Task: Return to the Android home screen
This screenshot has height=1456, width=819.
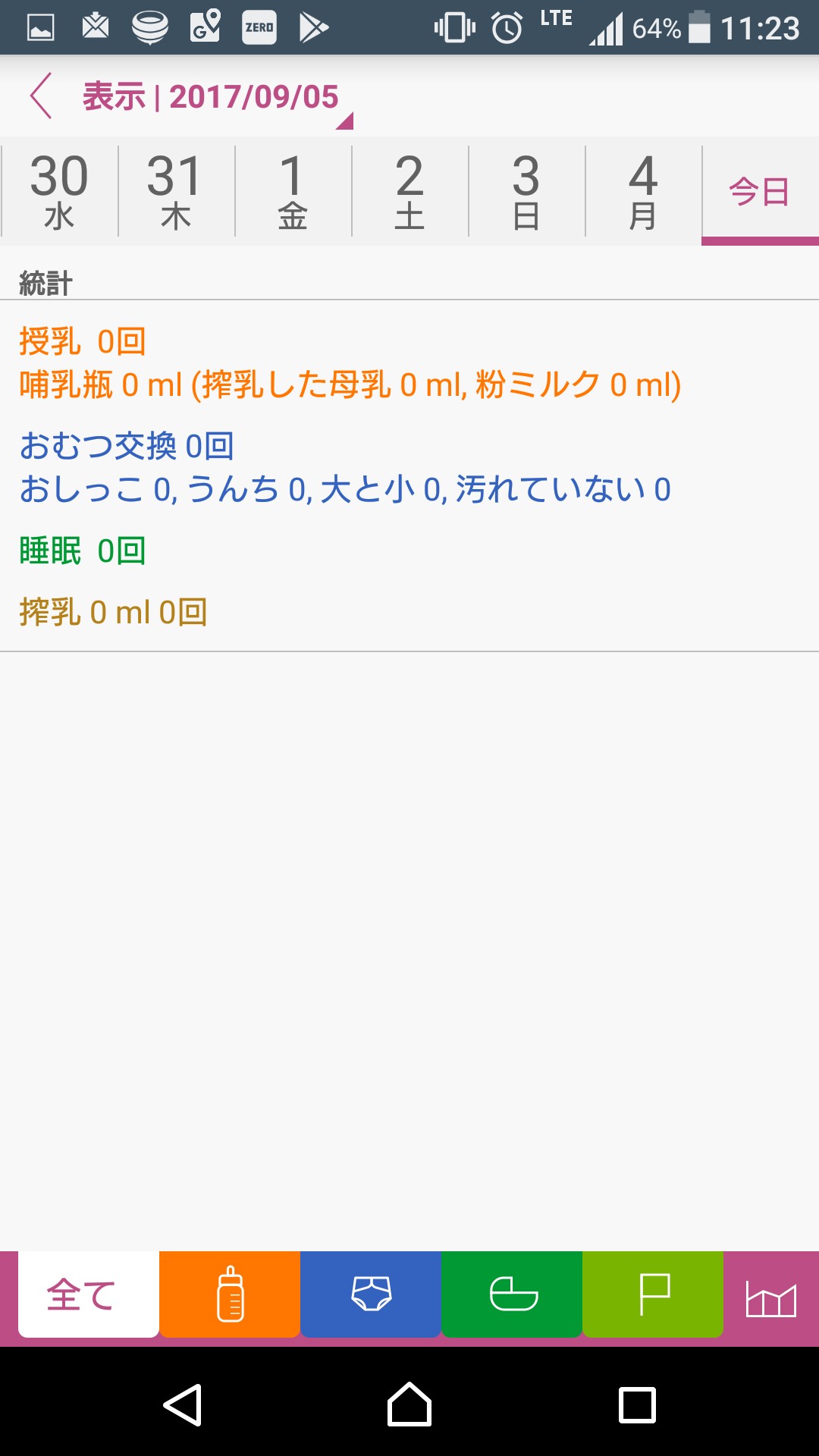Action: coord(409,1405)
